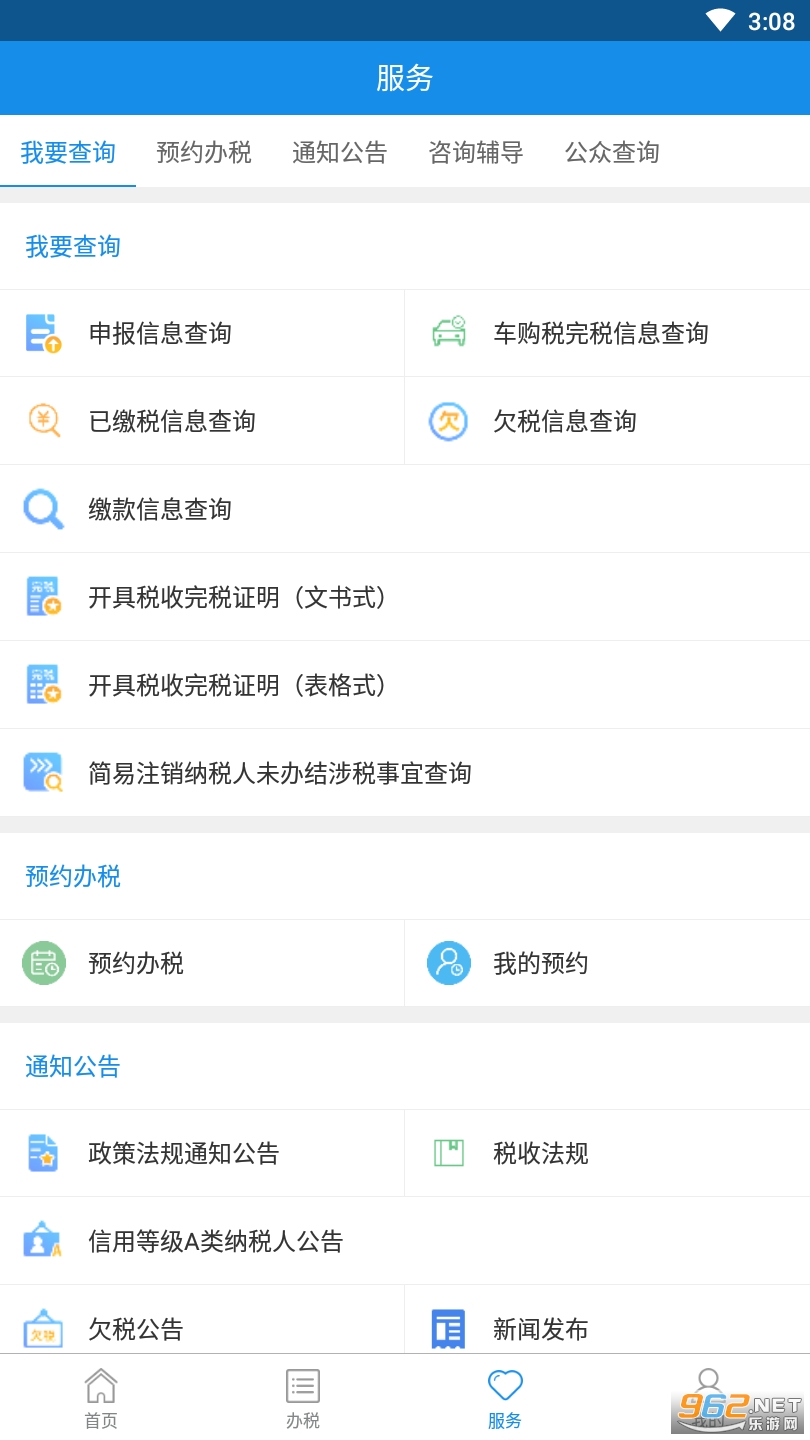Open 开具税收完税证明（文书式）
810x1440 pixels.
pyautogui.click(x=238, y=598)
